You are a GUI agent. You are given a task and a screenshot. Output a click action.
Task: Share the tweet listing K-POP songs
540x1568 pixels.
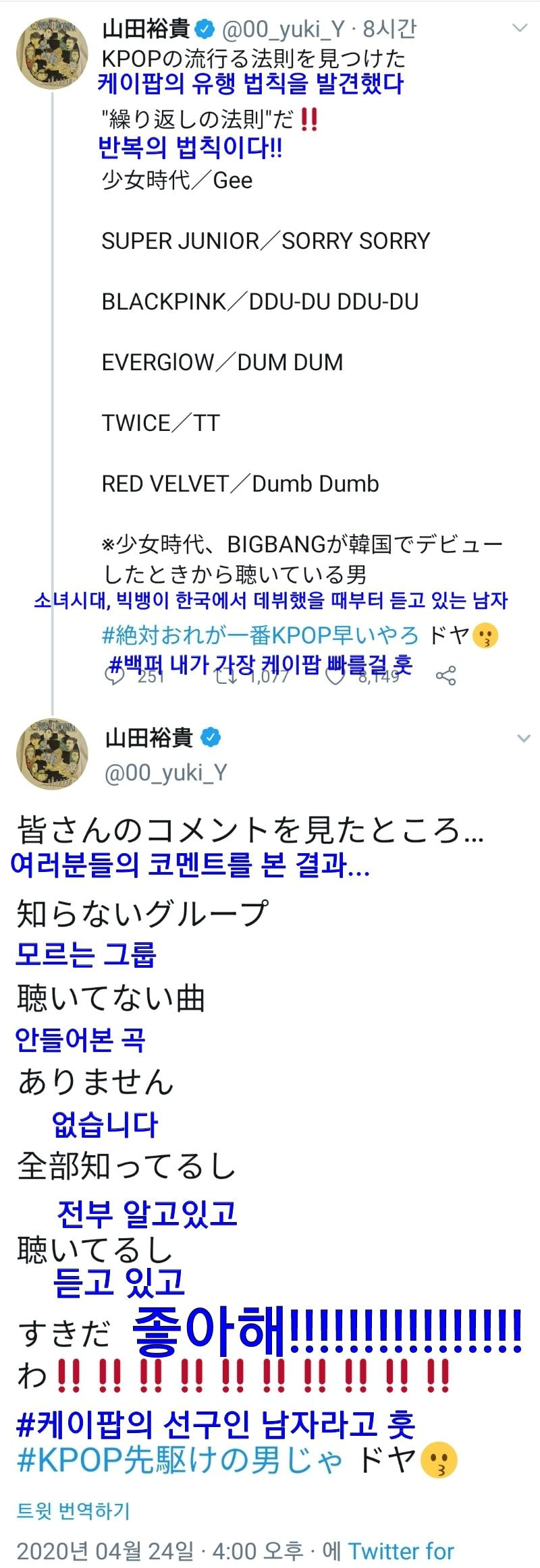pos(446,675)
